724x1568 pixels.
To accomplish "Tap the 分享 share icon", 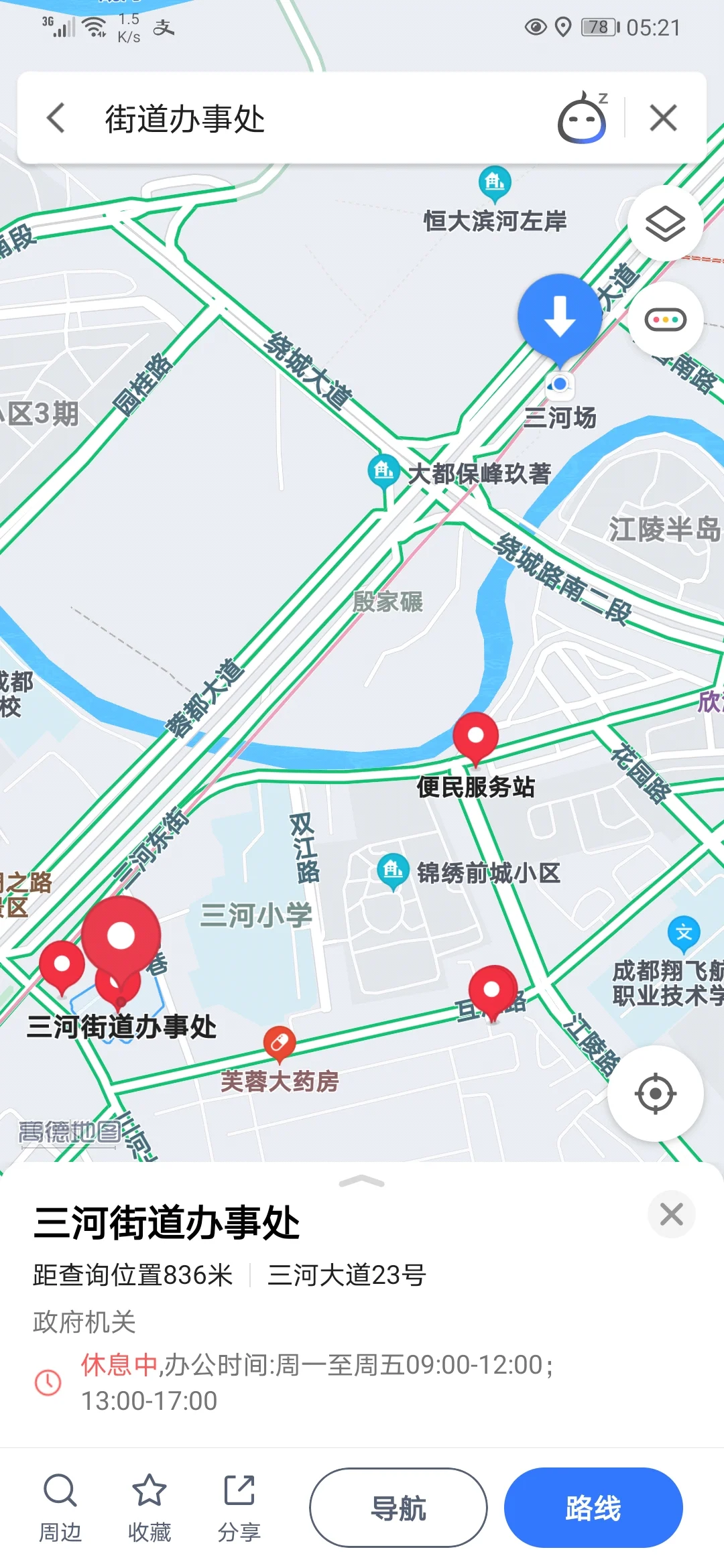I will tap(240, 1506).
